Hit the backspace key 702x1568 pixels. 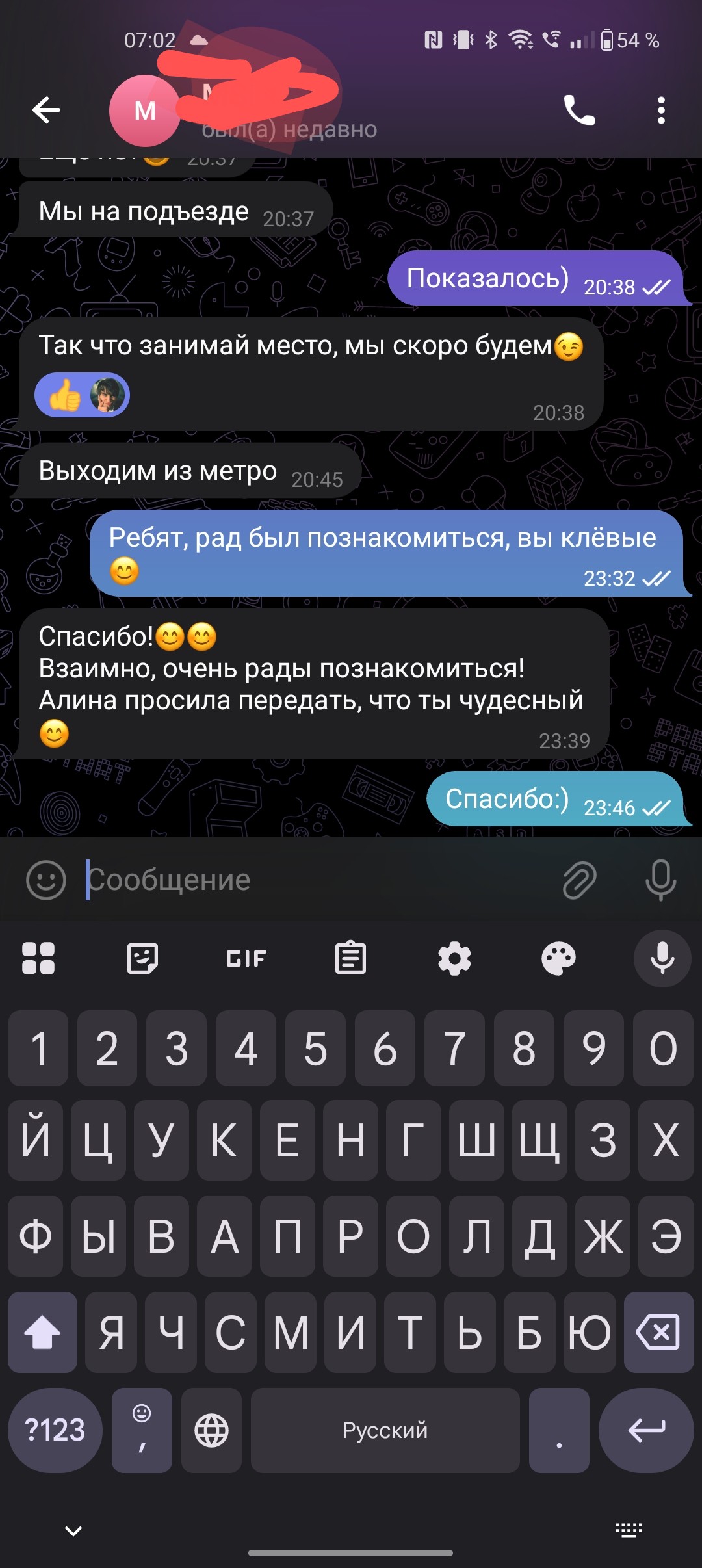coord(659,1332)
